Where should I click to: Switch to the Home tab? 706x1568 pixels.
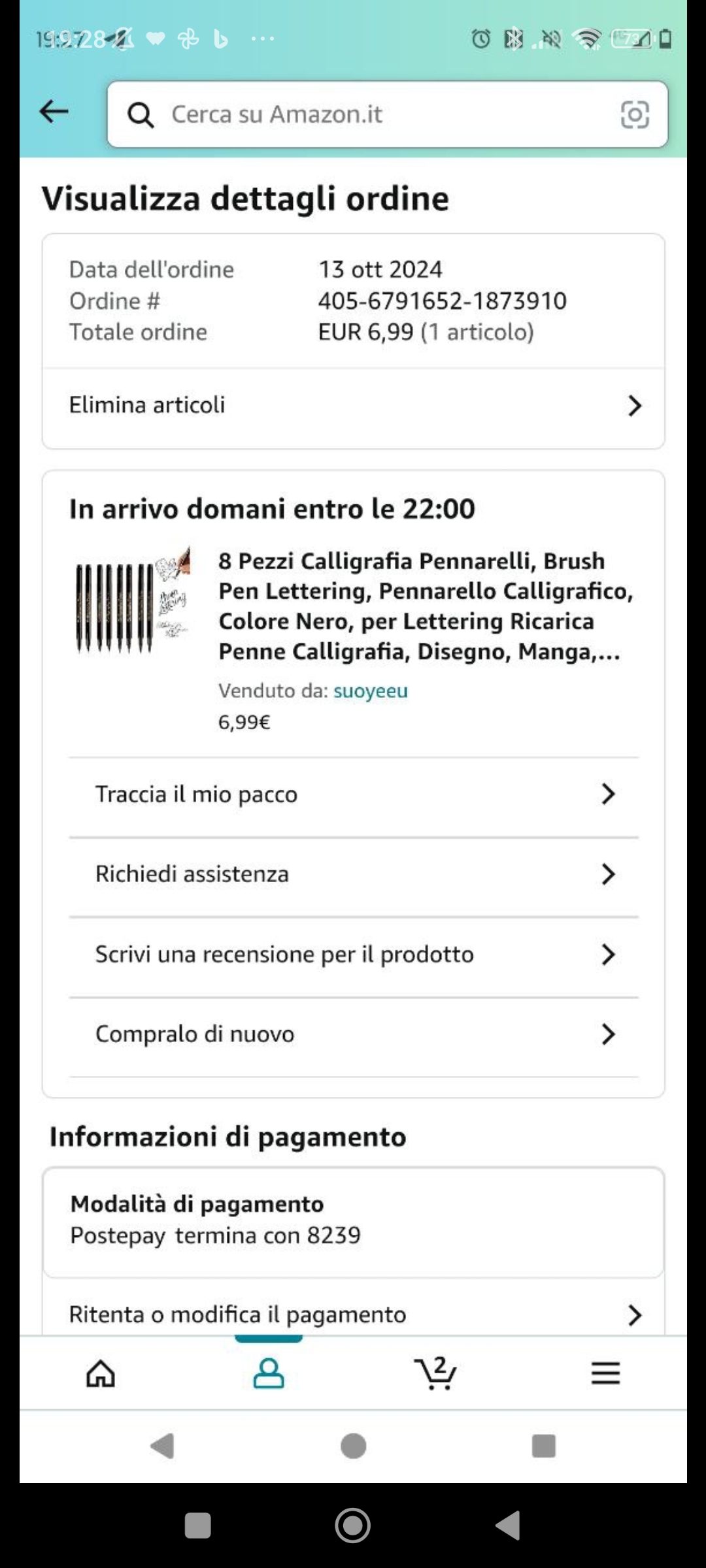tap(101, 1373)
